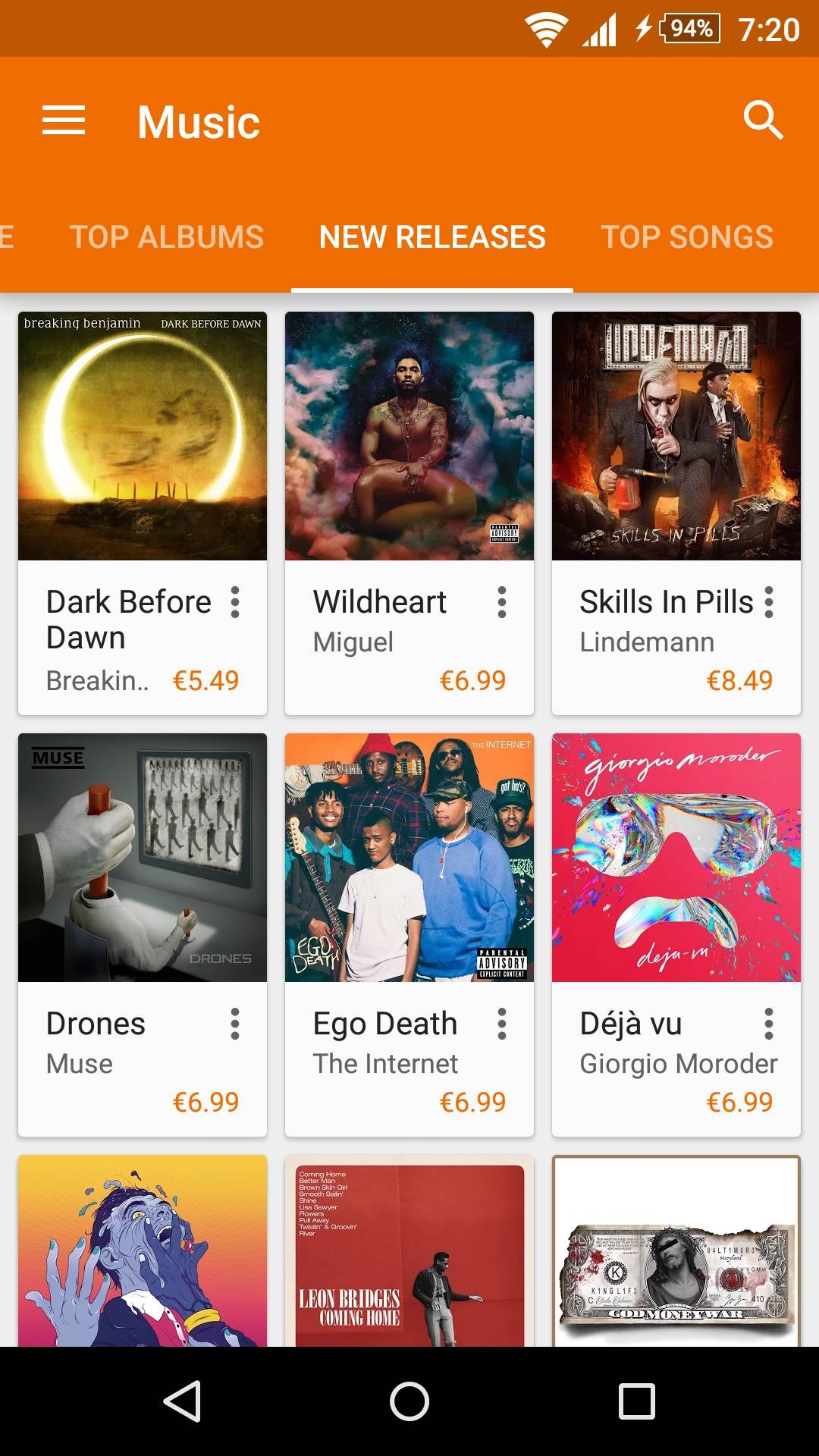
Task: Go back using the system back button
Action: [x=182, y=1401]
